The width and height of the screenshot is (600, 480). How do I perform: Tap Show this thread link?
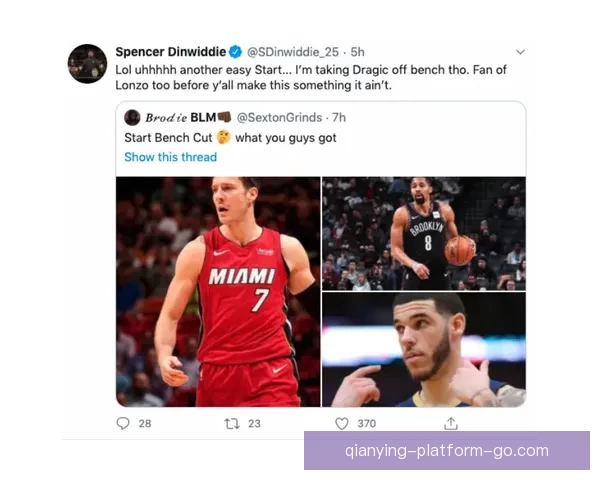170,157
